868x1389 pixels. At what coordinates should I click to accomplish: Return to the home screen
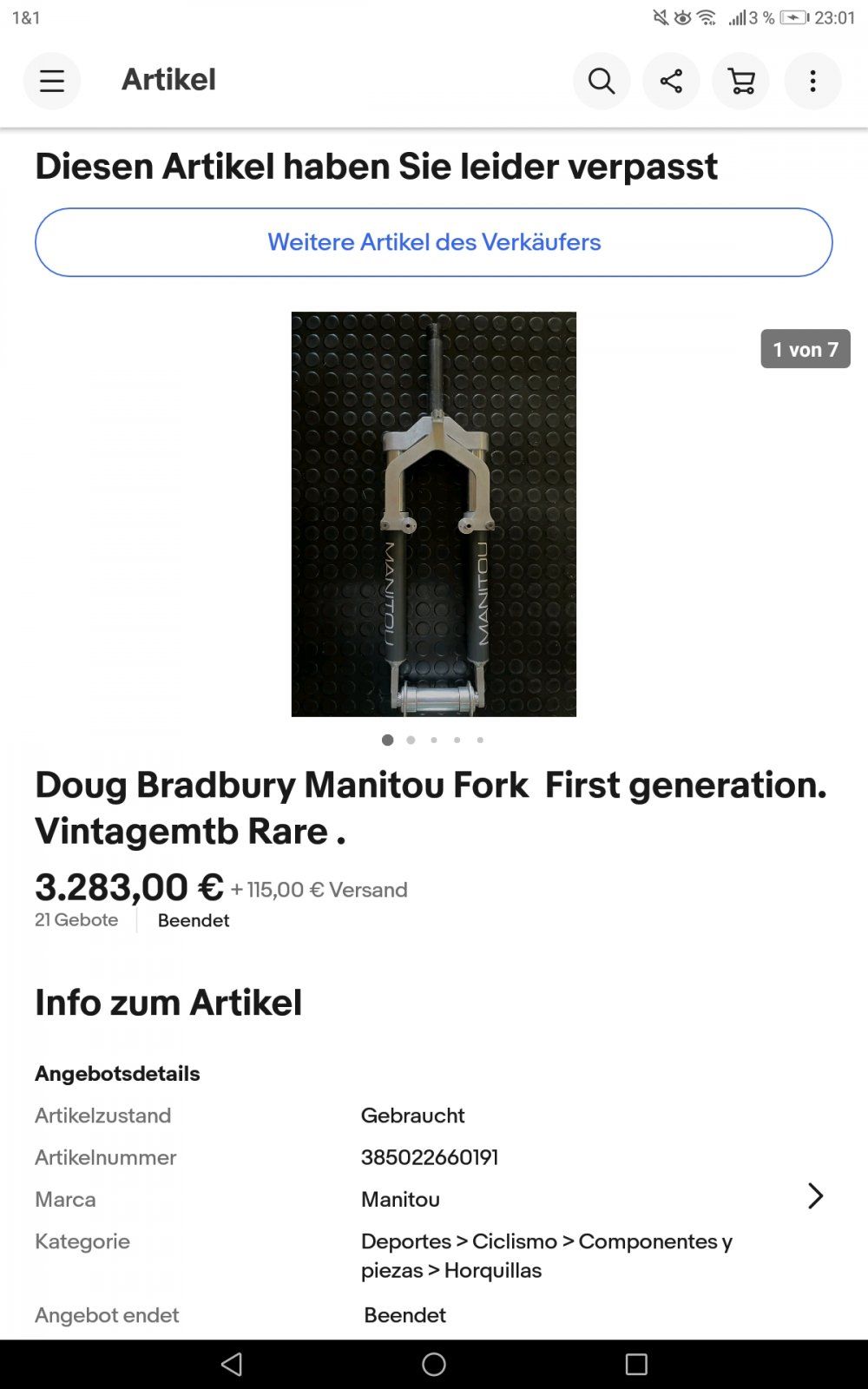(x=434, y=1365)
